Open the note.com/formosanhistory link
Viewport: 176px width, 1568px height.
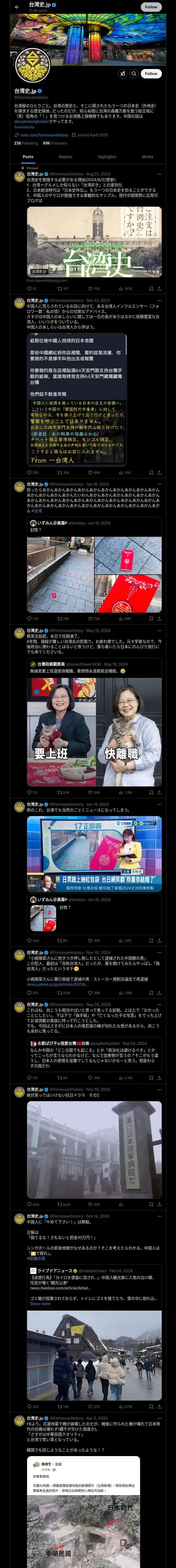(44, 135)
